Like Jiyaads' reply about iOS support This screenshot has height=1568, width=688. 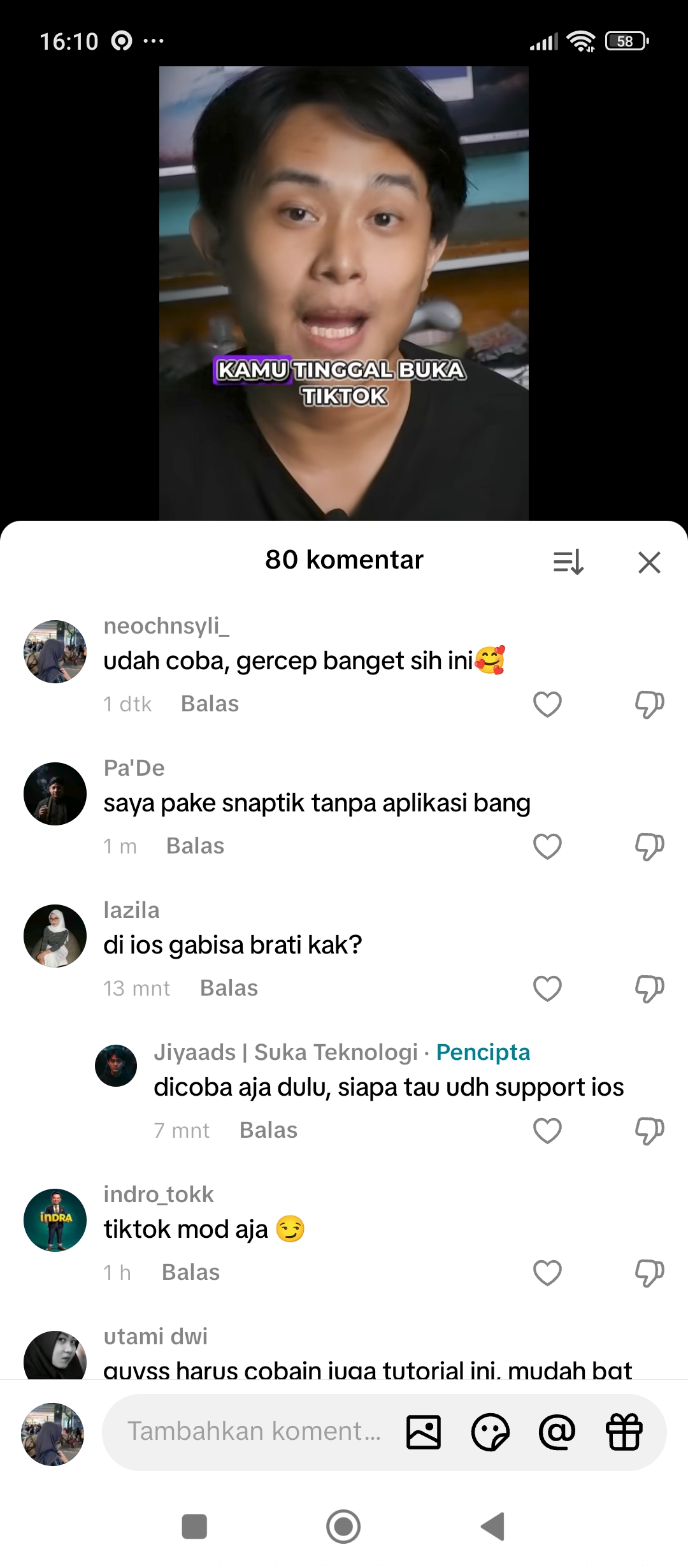tap(547, 1131)
